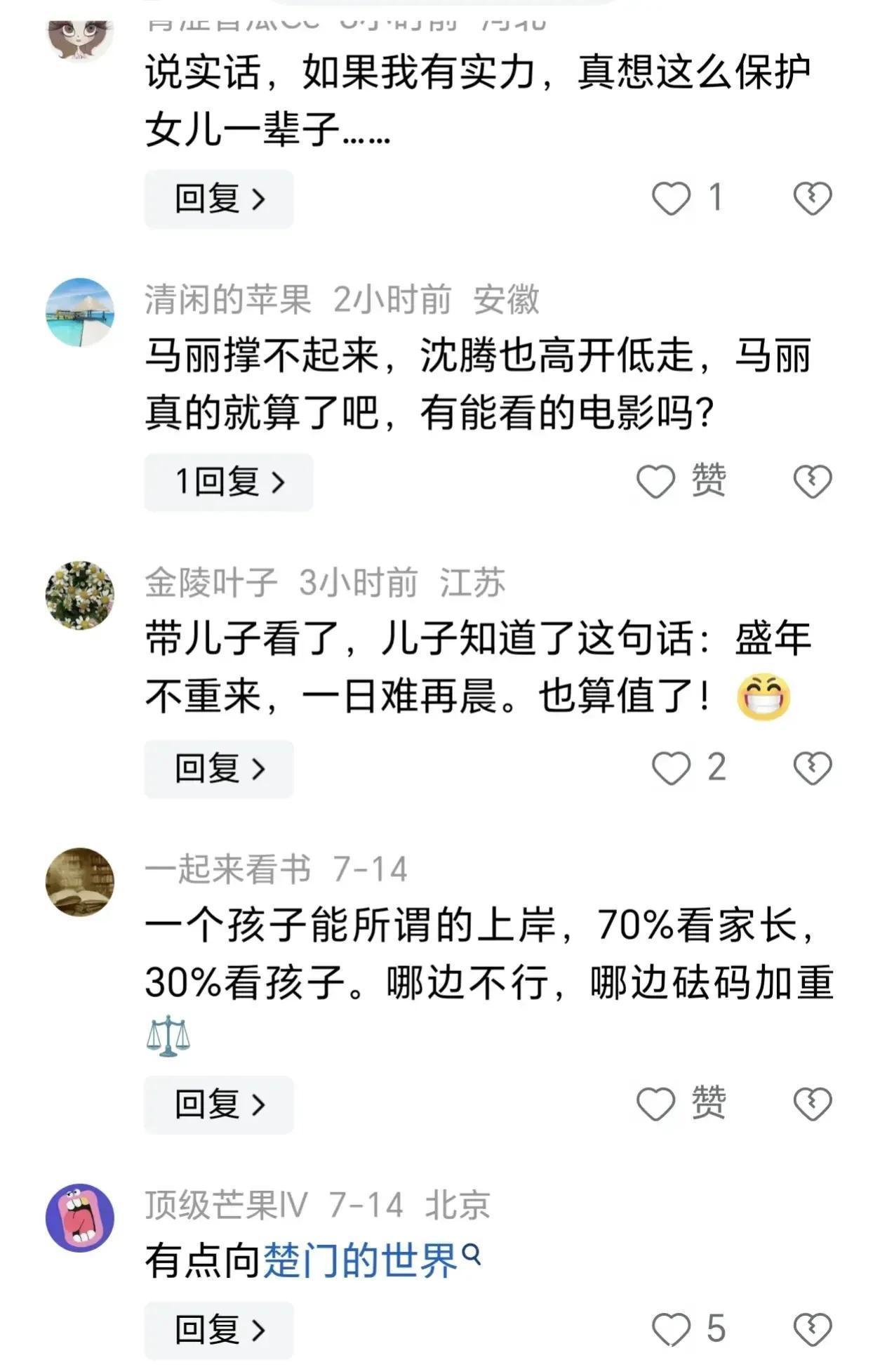Dislike 金陵叶子's comment

[x=812, y=769]
